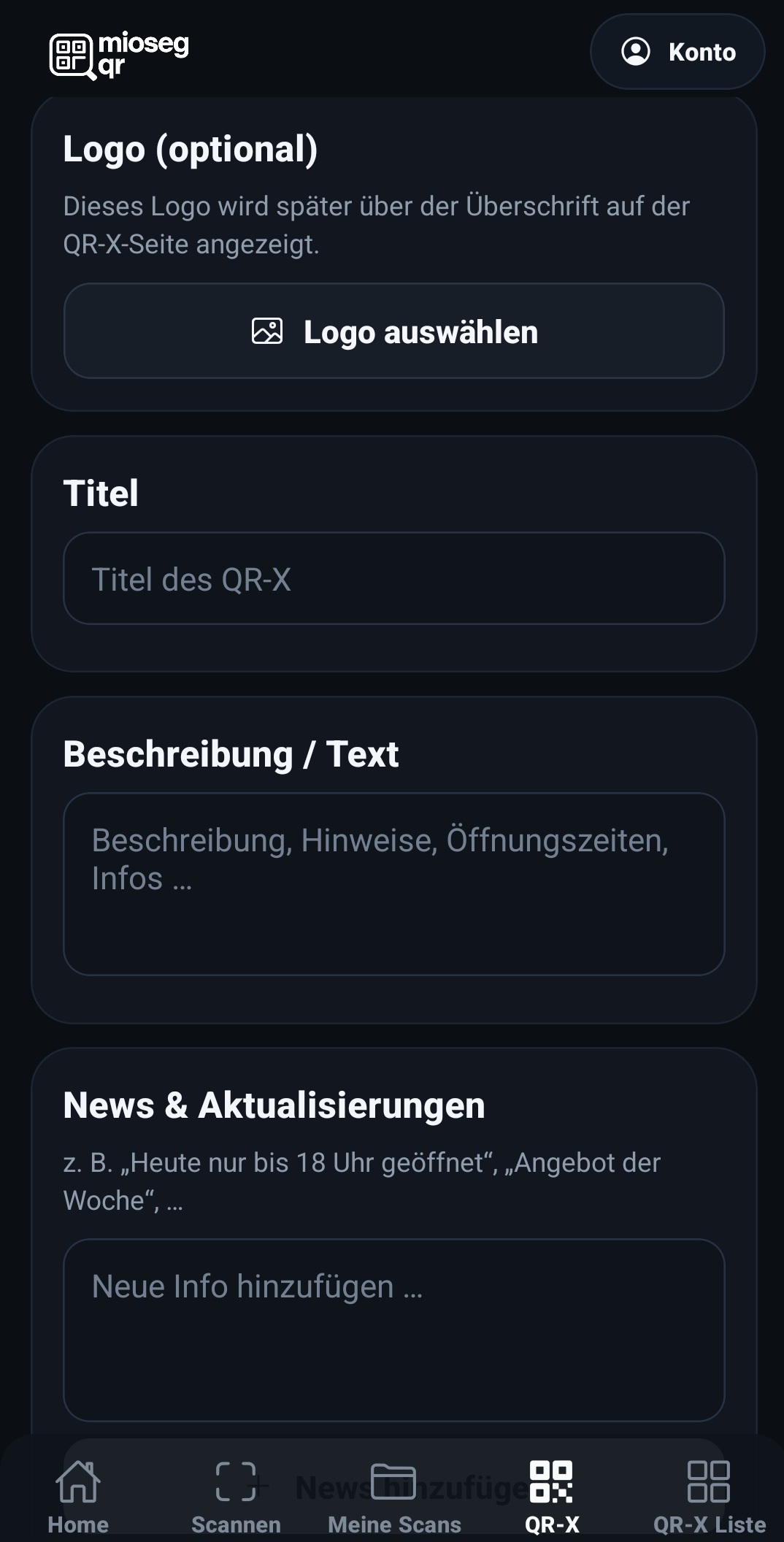The height and width of the screenshot is (1542, 784).
Task: Switch to the QR-X Liste tab
Action: tap(709, 1495)
